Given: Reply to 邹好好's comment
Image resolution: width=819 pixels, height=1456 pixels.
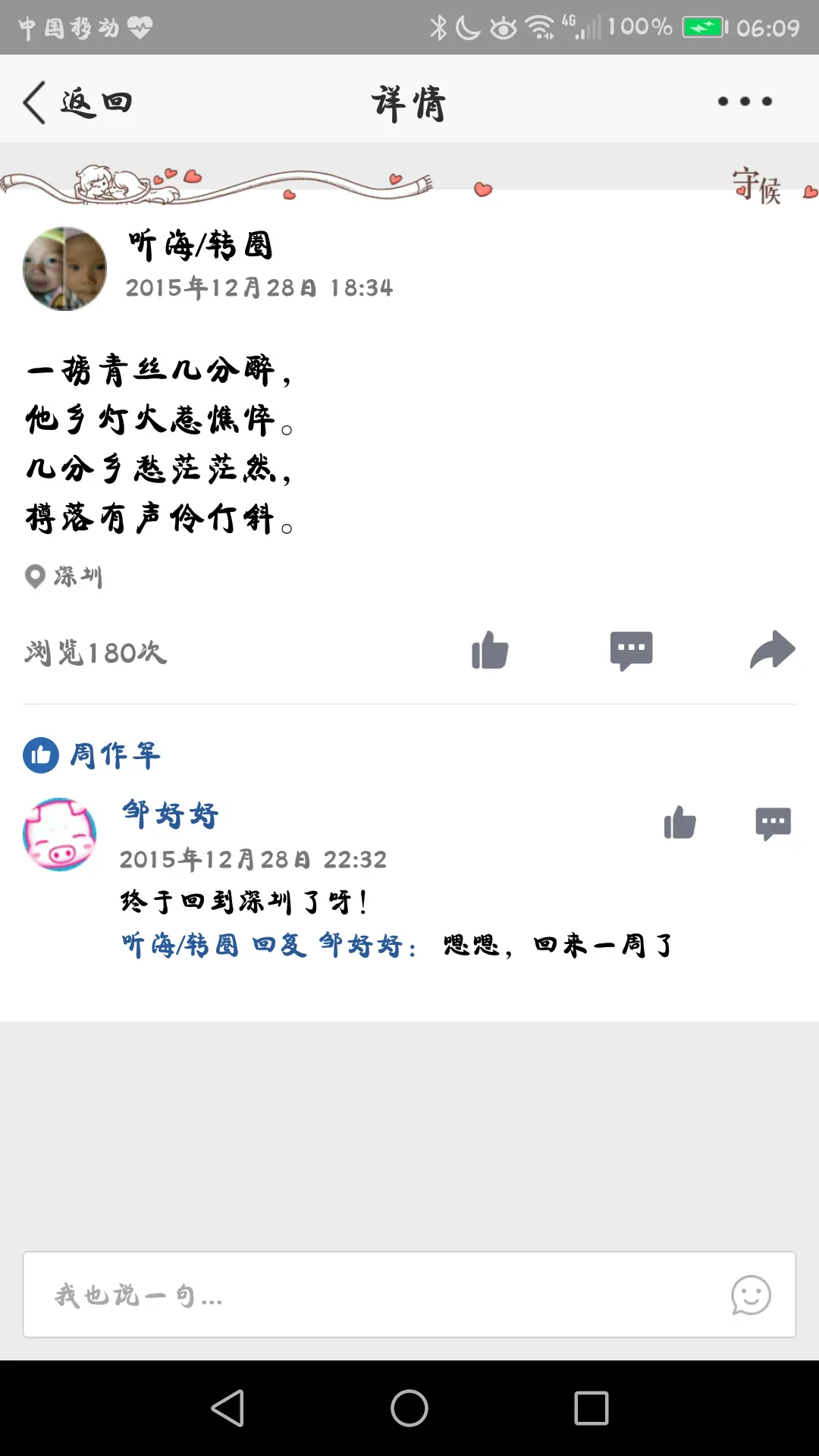Looking at the screenshot, I should [773, 823].
